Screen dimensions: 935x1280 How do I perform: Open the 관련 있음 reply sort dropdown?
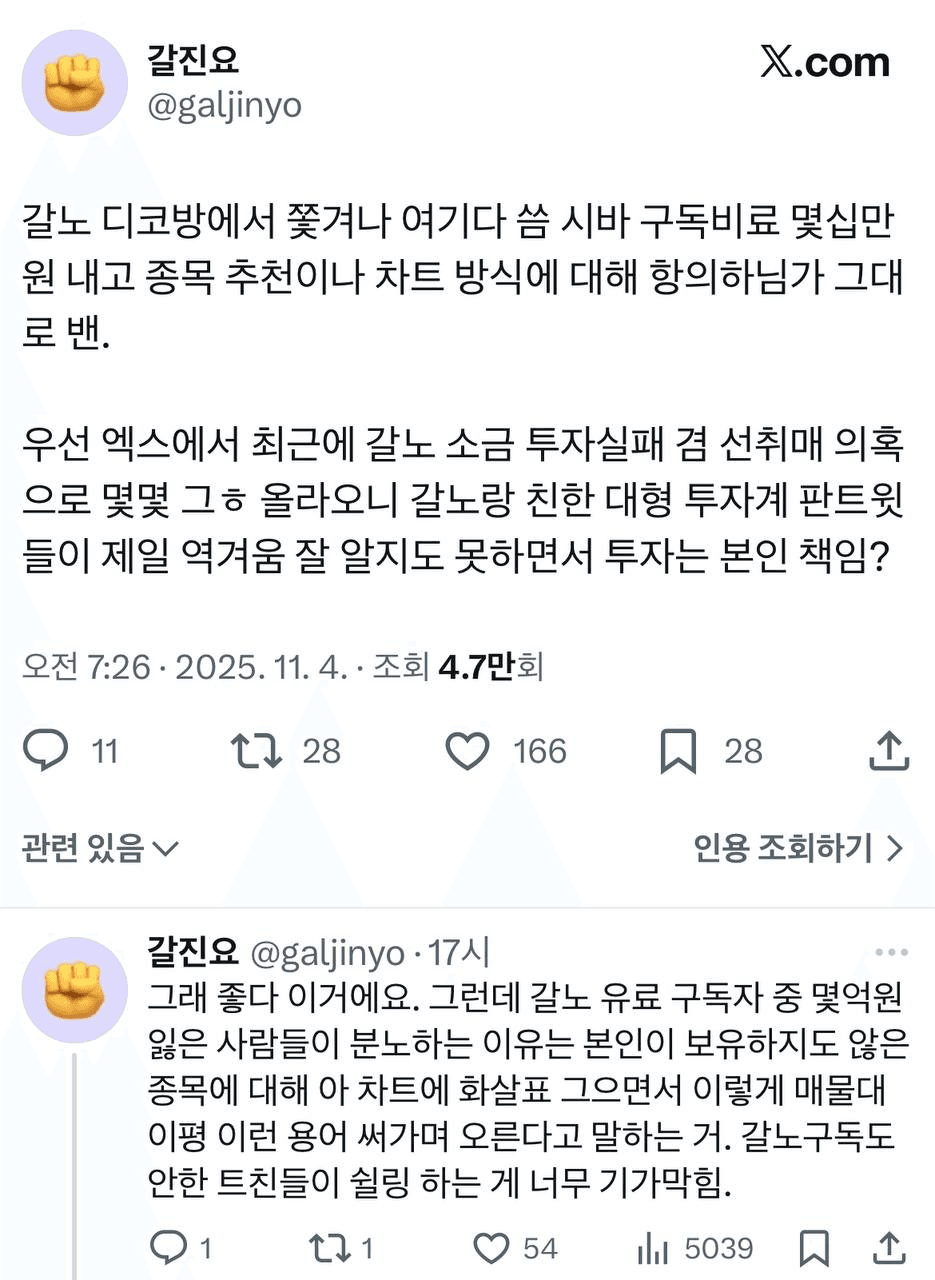pyautogui.click(x=100, y=848)
